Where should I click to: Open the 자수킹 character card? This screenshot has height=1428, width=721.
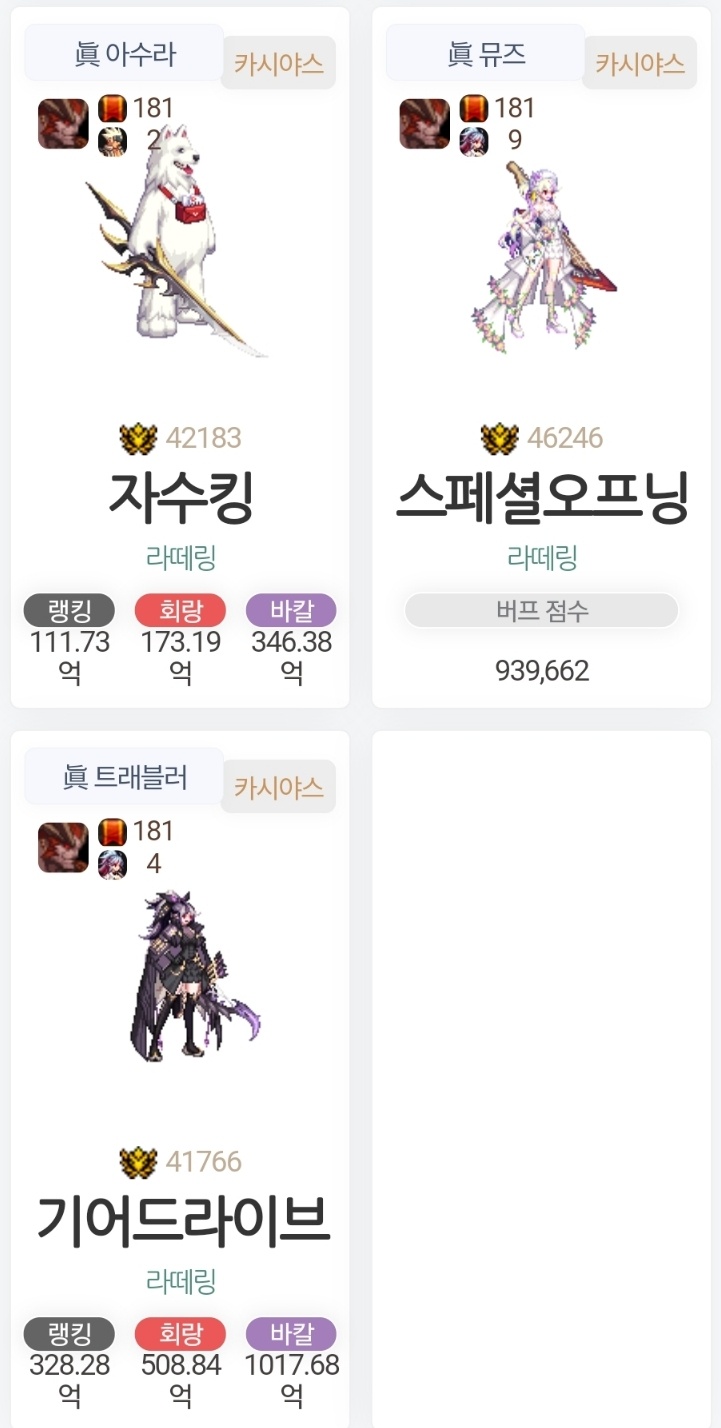[180, 497]
